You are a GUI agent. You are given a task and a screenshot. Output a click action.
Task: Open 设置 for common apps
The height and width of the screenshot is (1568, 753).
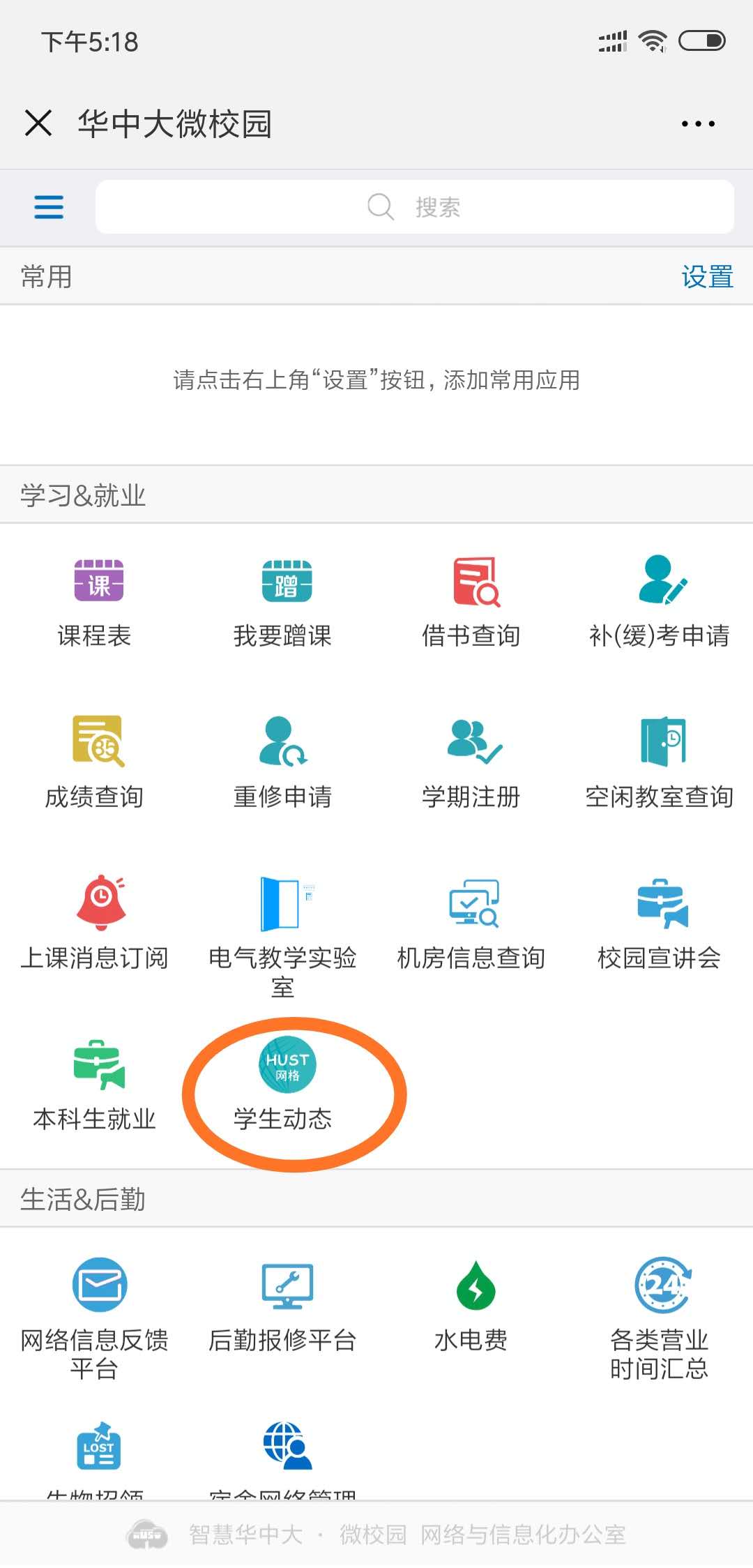(x=706, y=277)
